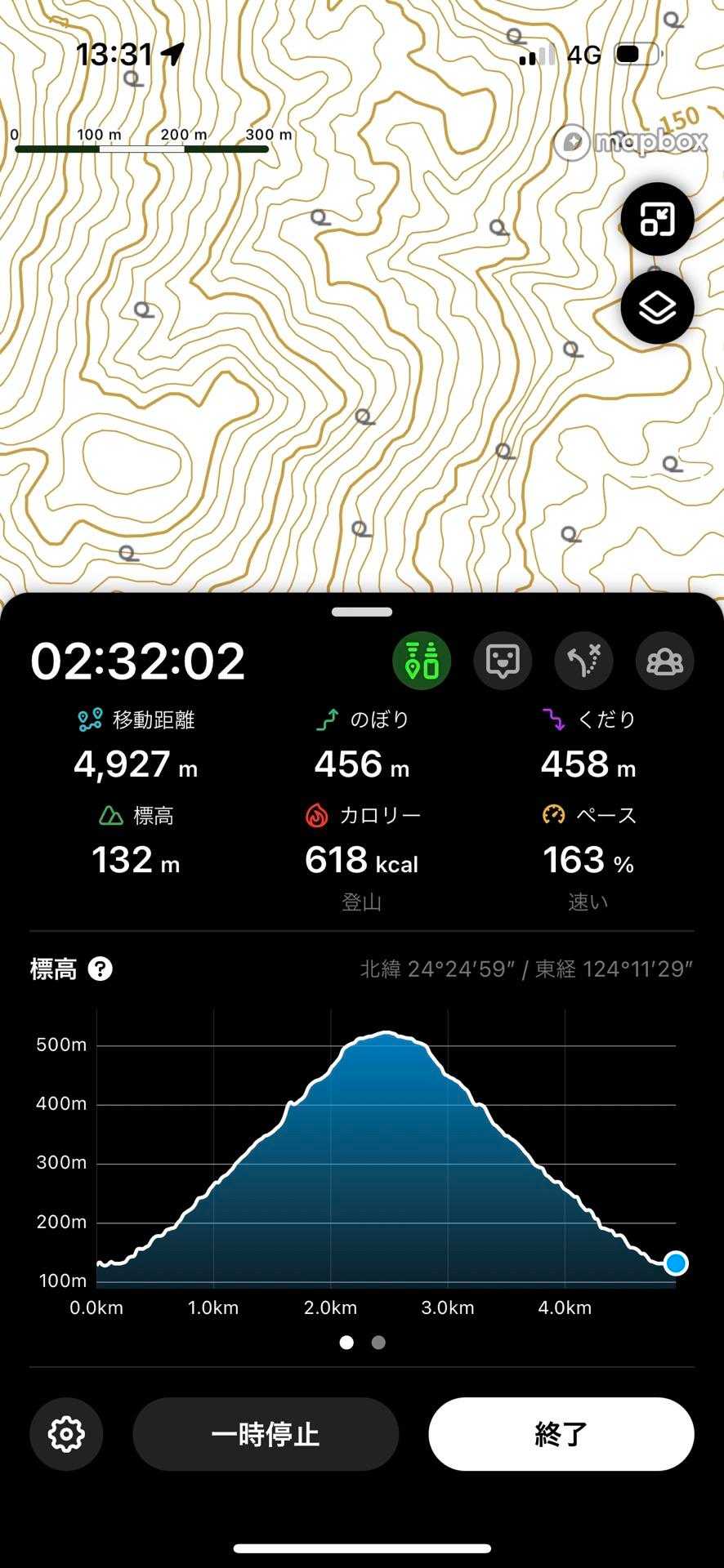Finish the activity with 終了
Screen dimensions: 724x1568
click(x=561, y=1434)
